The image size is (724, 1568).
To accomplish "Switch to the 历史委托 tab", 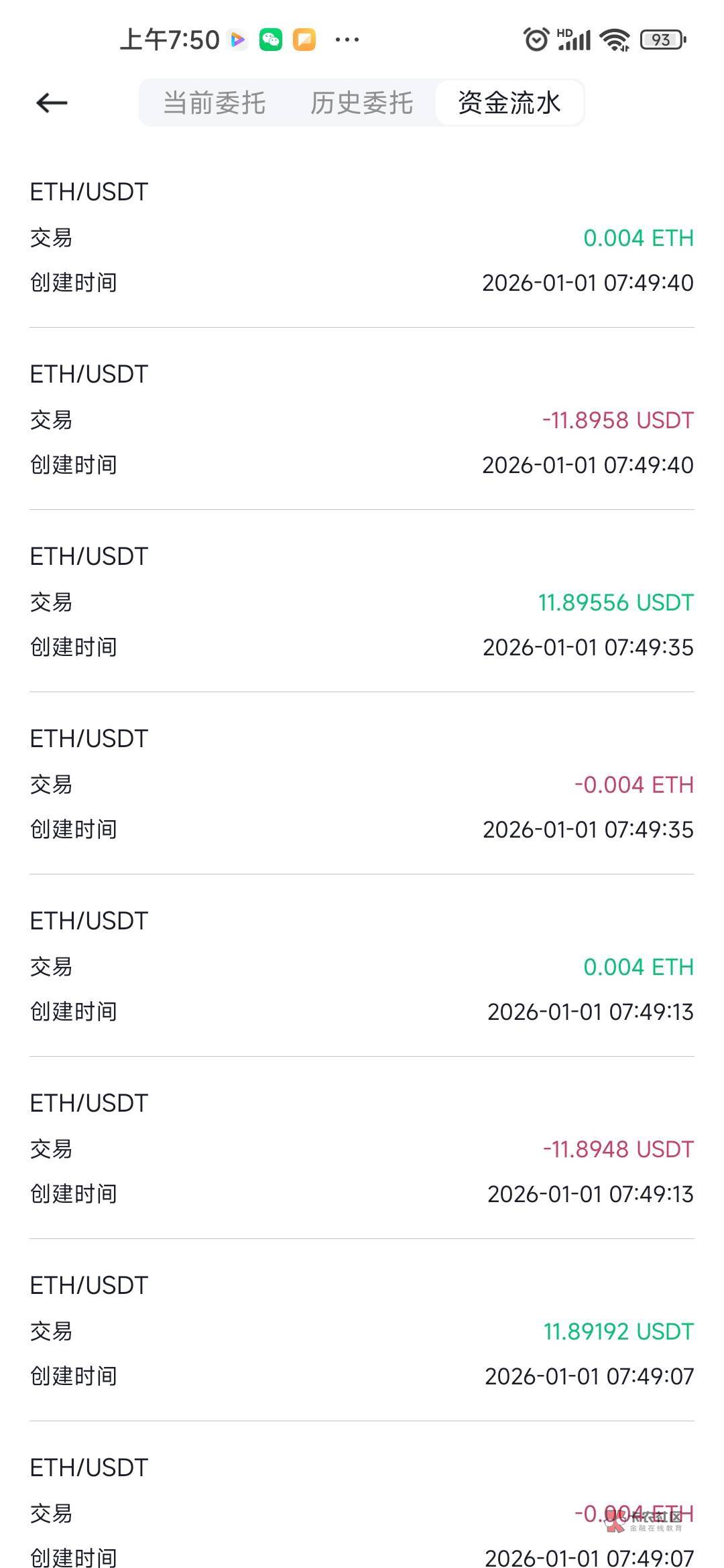I will [361, 103].
